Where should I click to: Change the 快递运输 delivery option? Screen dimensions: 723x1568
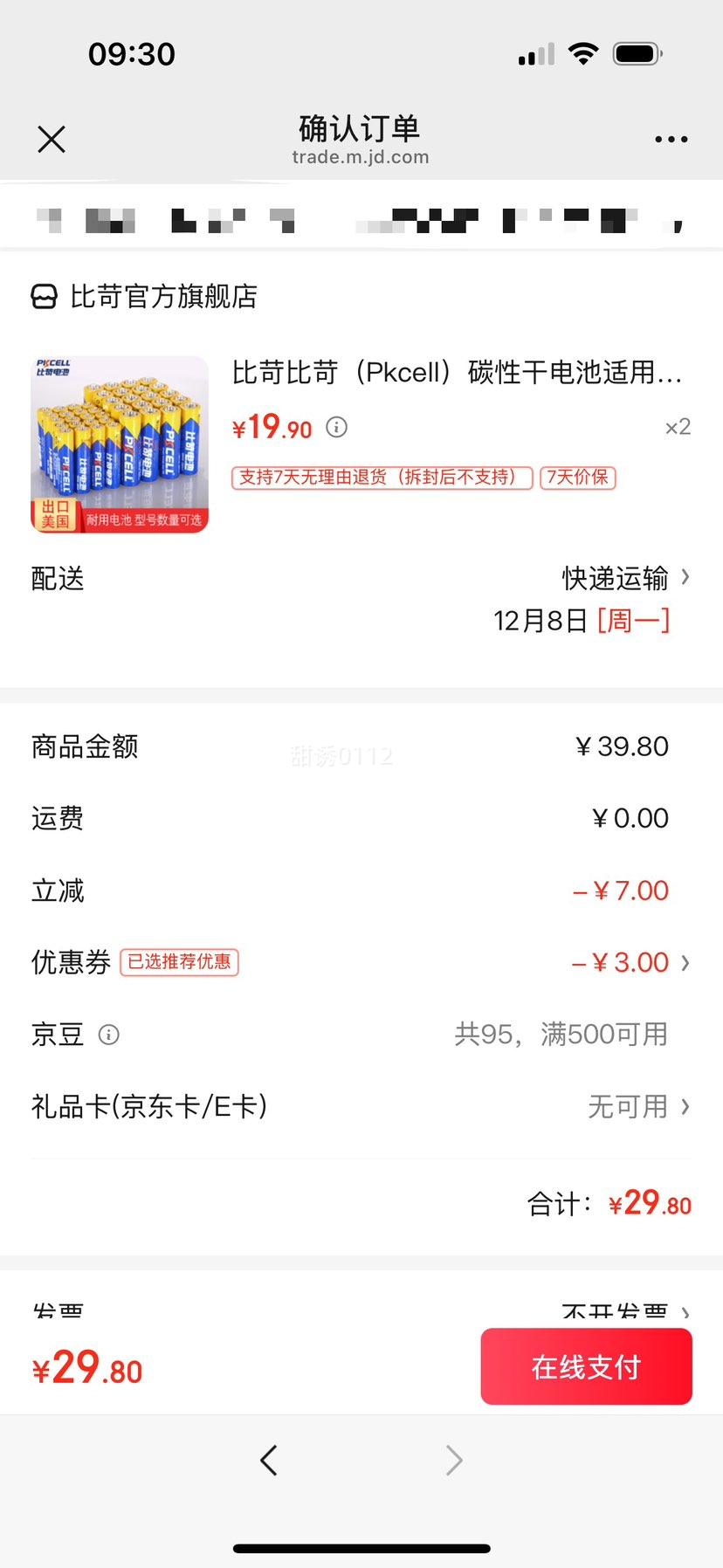pyautogui.click(x=623, y=578)
